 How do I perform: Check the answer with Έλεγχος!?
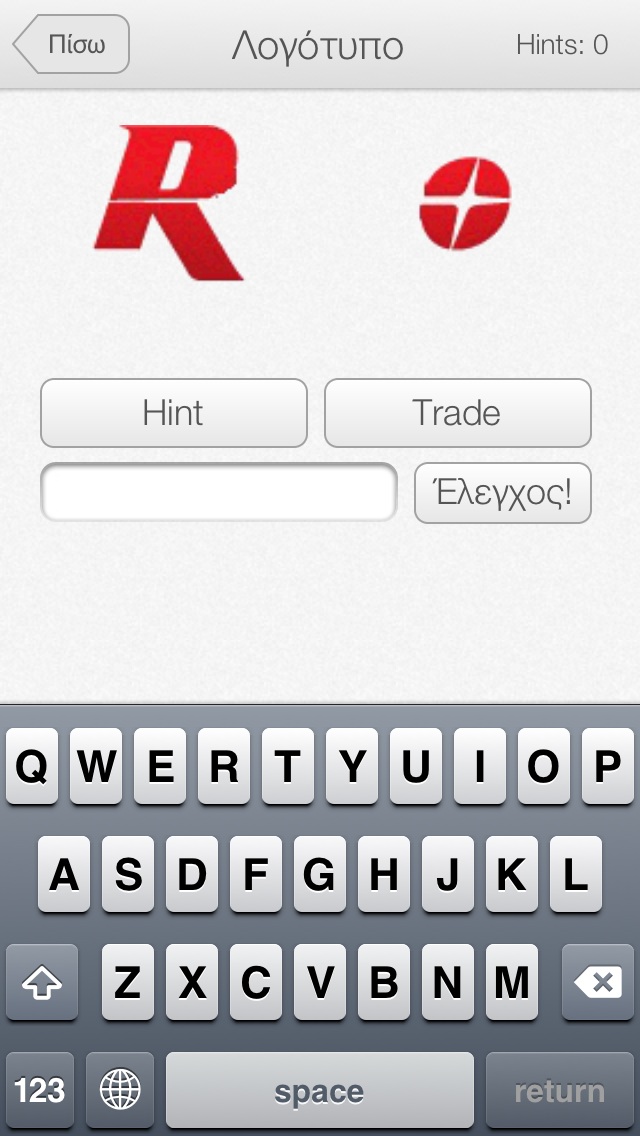point(503,493)
